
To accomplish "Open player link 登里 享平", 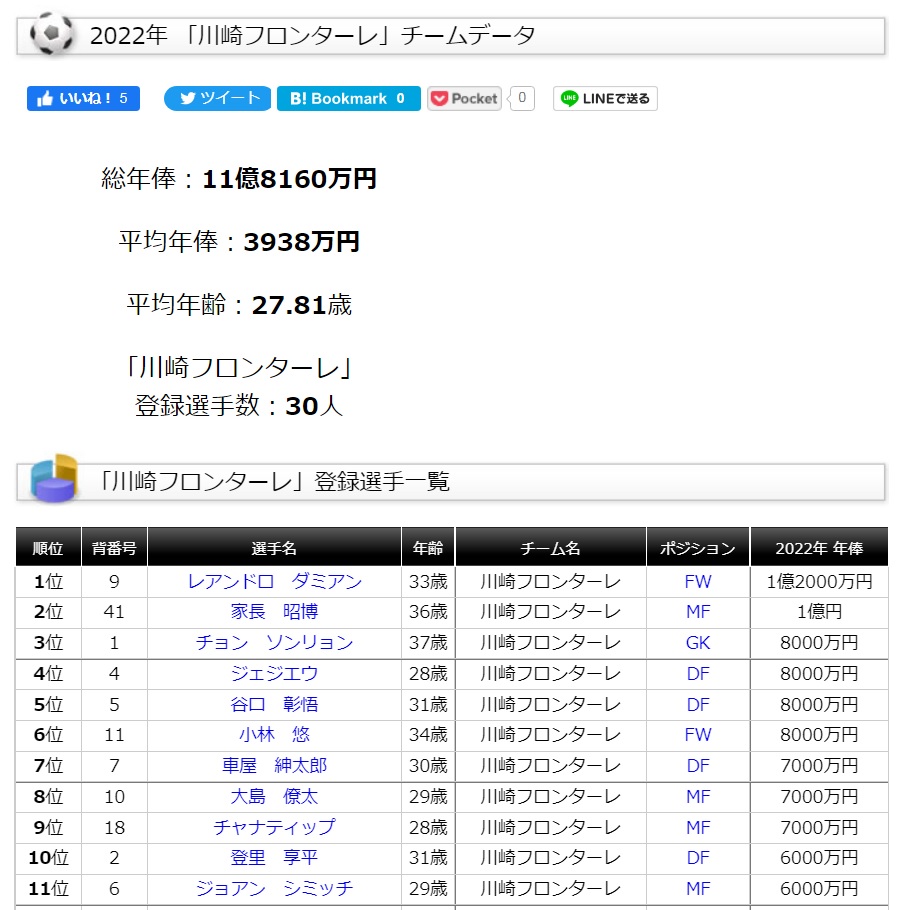I will click(x=275, y=858).
